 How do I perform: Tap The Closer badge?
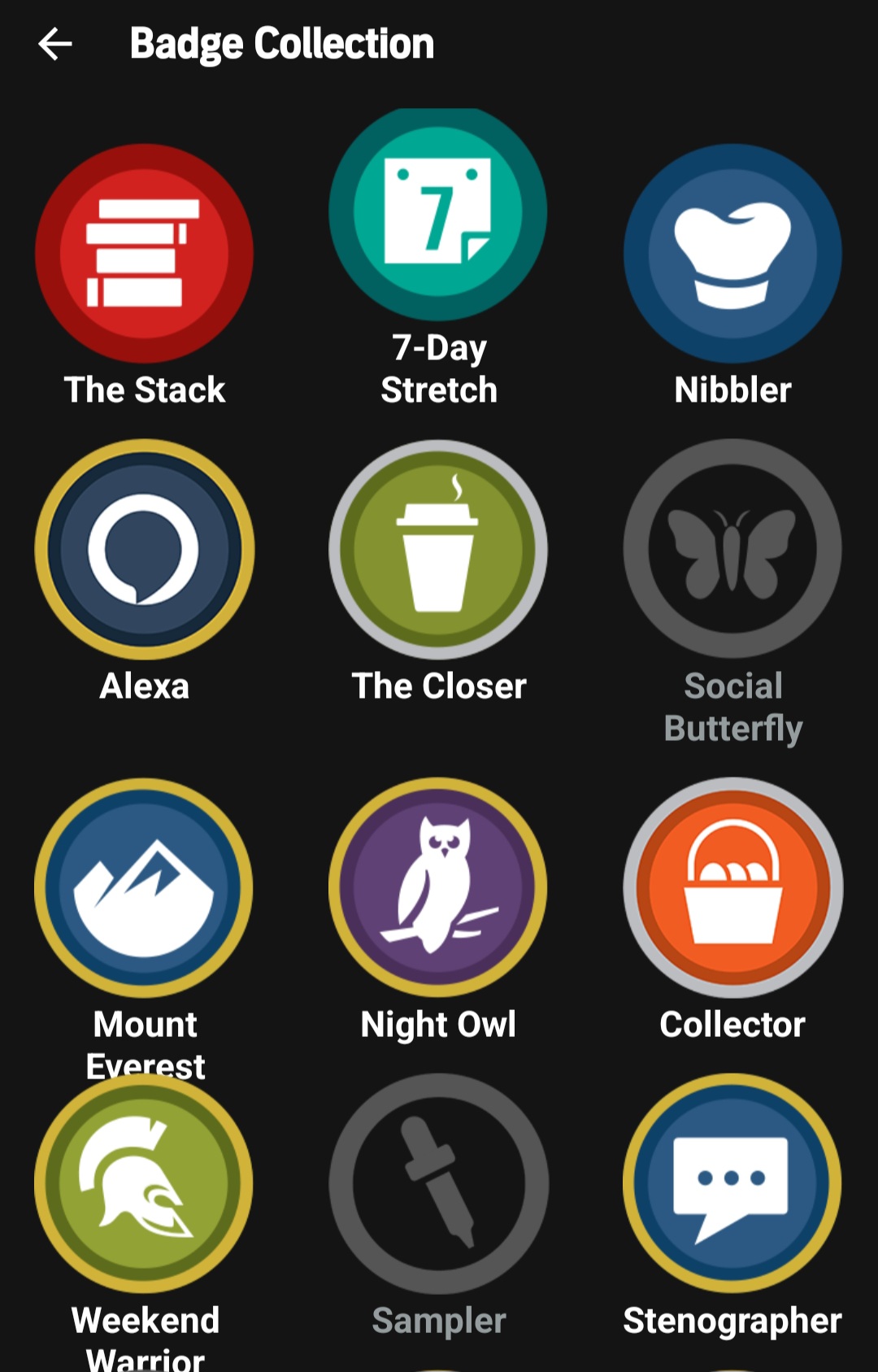[438, 550]
